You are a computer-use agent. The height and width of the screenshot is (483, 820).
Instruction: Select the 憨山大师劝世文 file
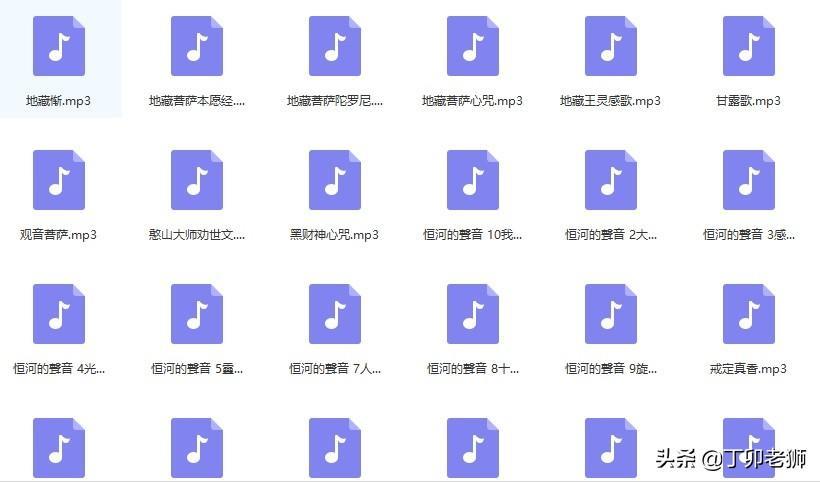pyautogui.click(x=197, y=181)
